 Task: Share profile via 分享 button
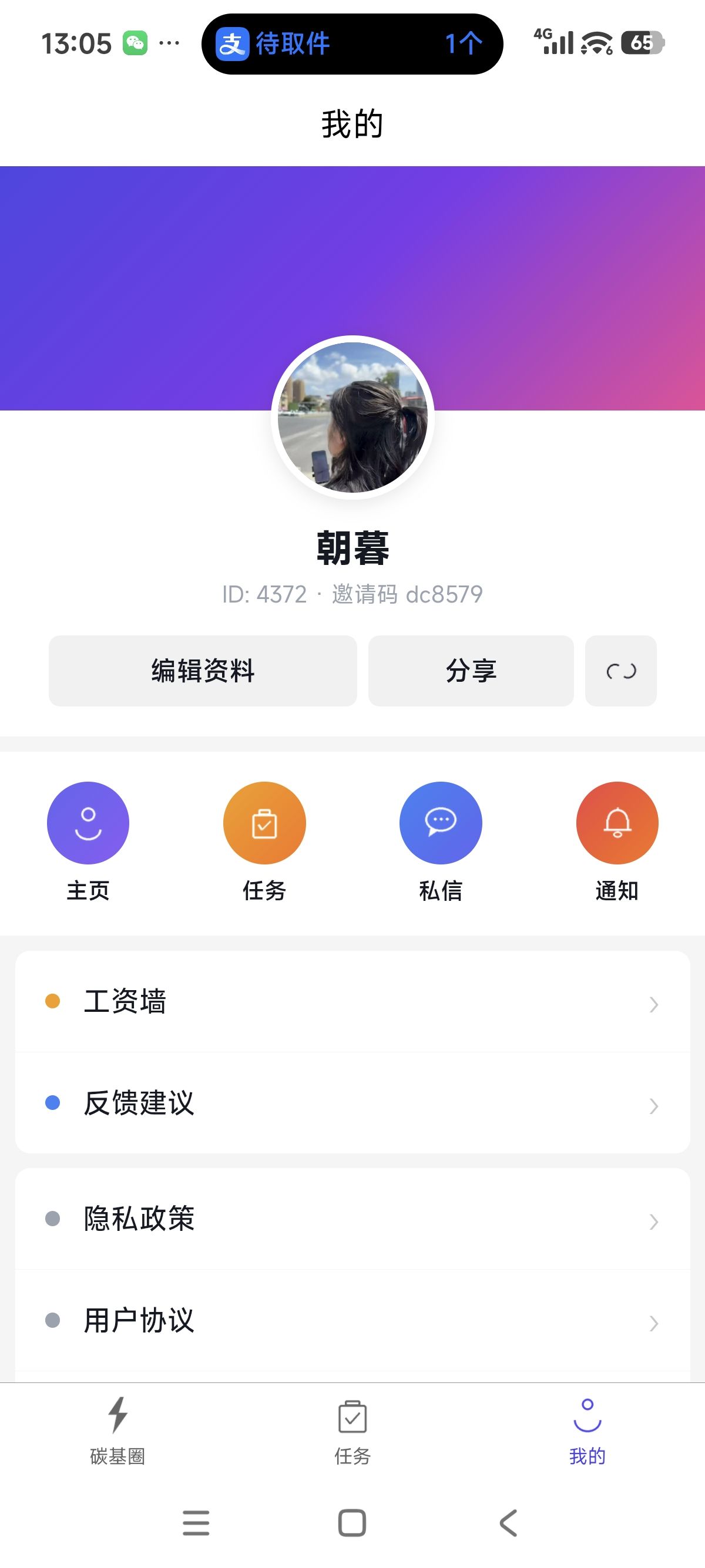(471, 671)
